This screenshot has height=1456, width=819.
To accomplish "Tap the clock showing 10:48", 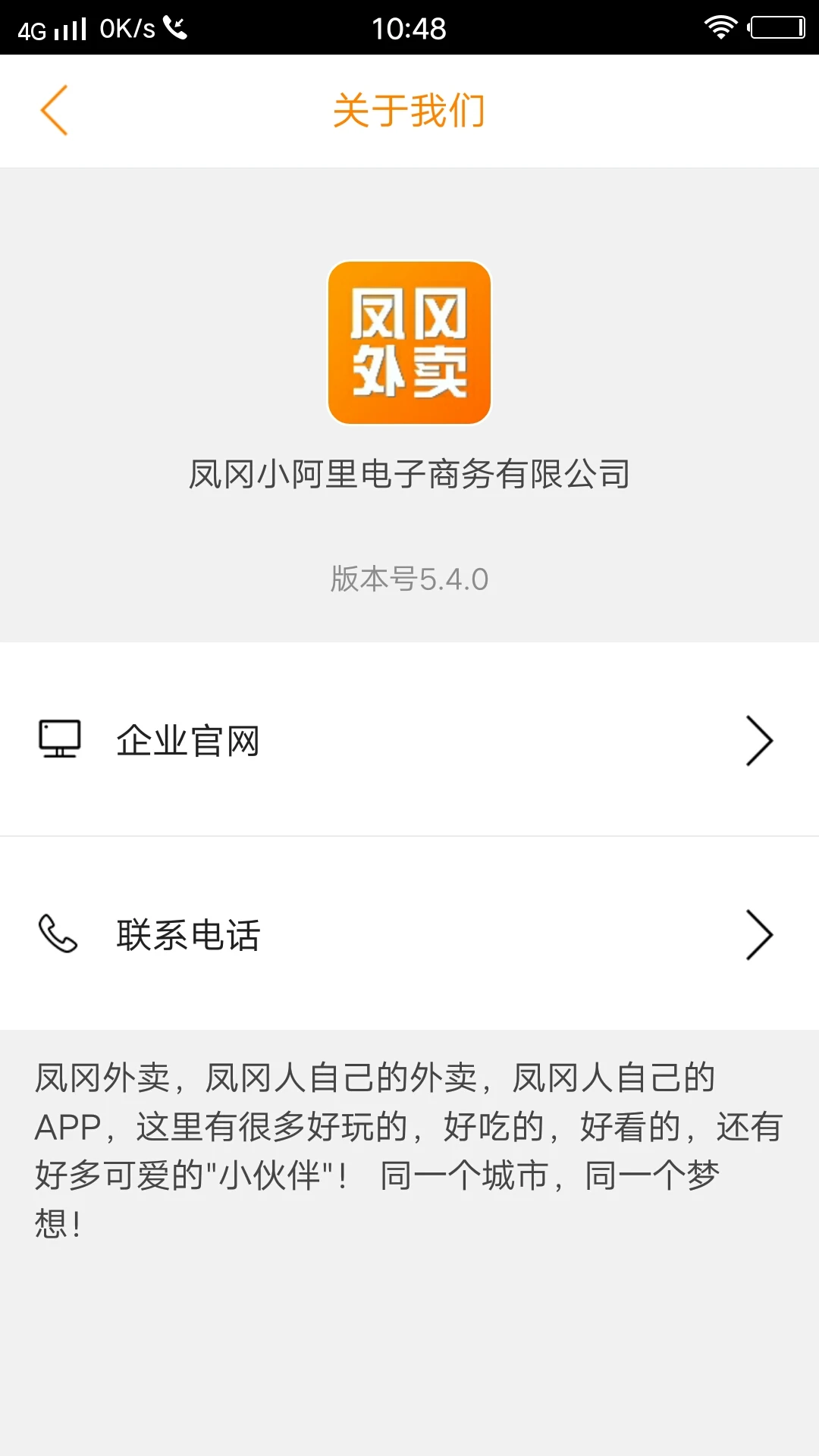I will pyautogui.click(x=409, y=29).
